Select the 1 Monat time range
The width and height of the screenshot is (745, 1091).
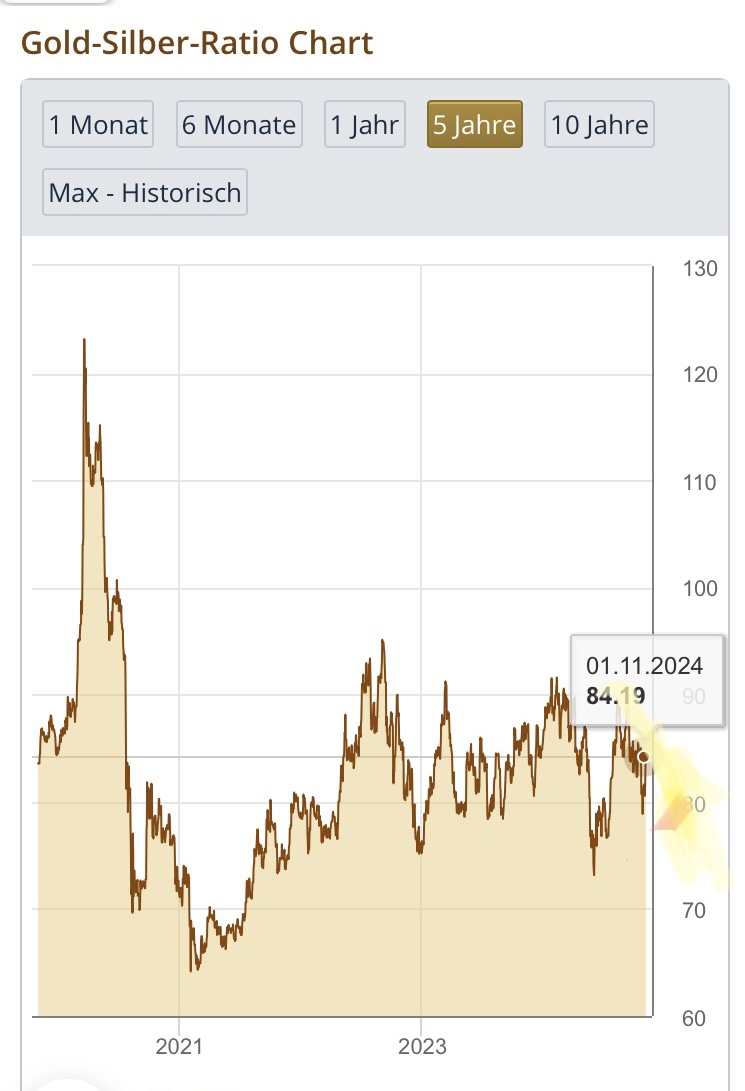pos(97,124)
